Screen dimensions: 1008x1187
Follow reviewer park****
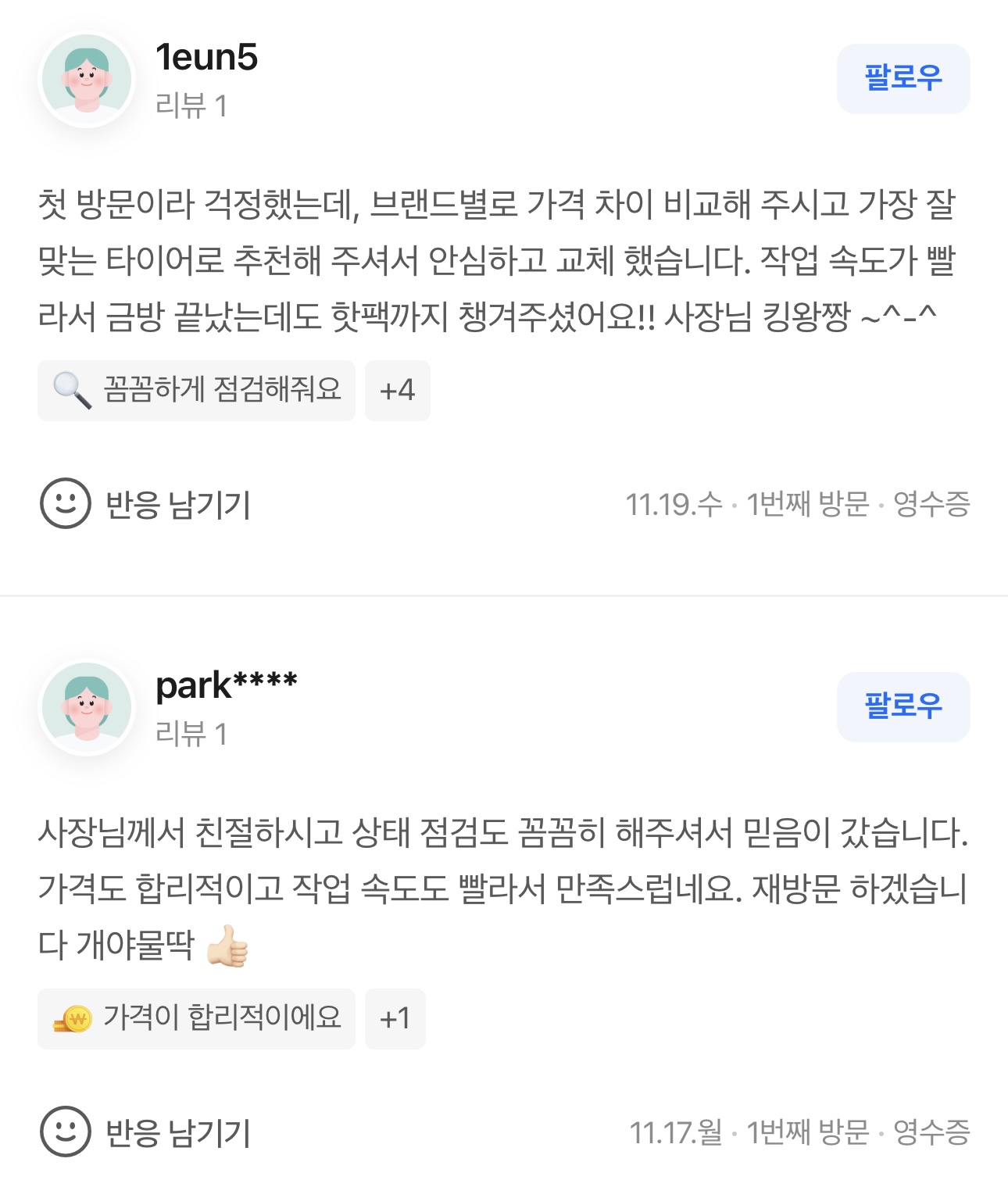point(903,706)
